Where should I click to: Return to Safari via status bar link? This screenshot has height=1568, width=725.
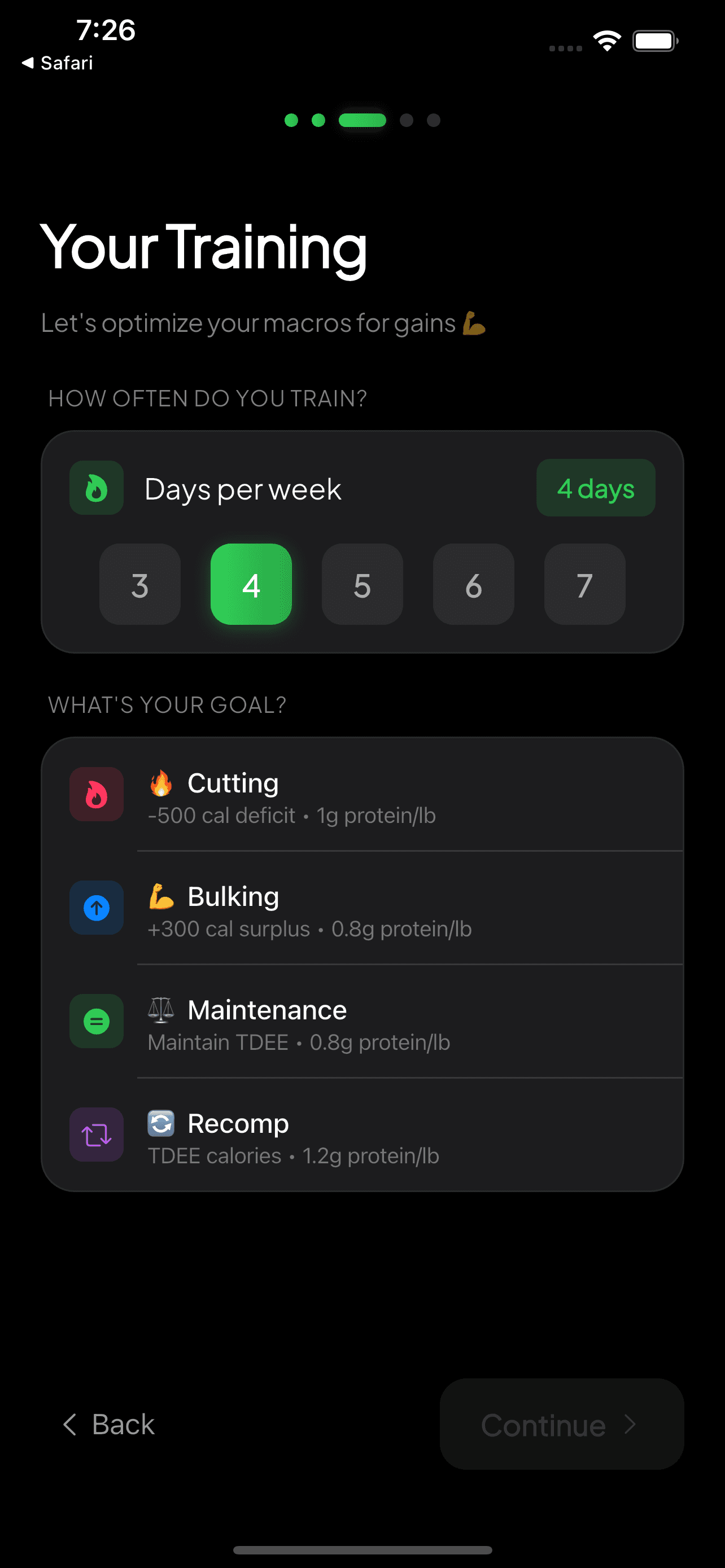coord(58,63)
